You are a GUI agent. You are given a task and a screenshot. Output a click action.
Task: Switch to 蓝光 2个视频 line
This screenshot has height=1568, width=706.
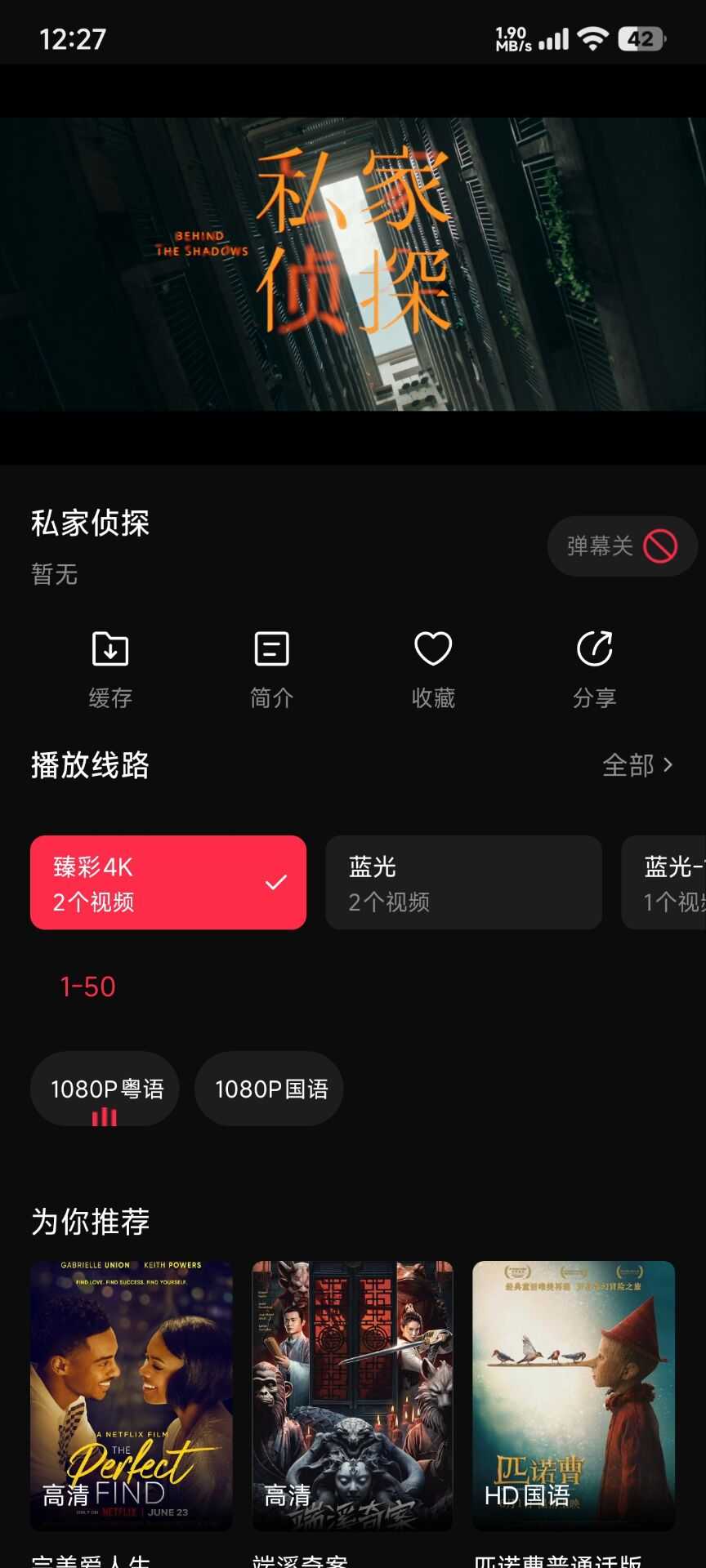coord(463,882)
